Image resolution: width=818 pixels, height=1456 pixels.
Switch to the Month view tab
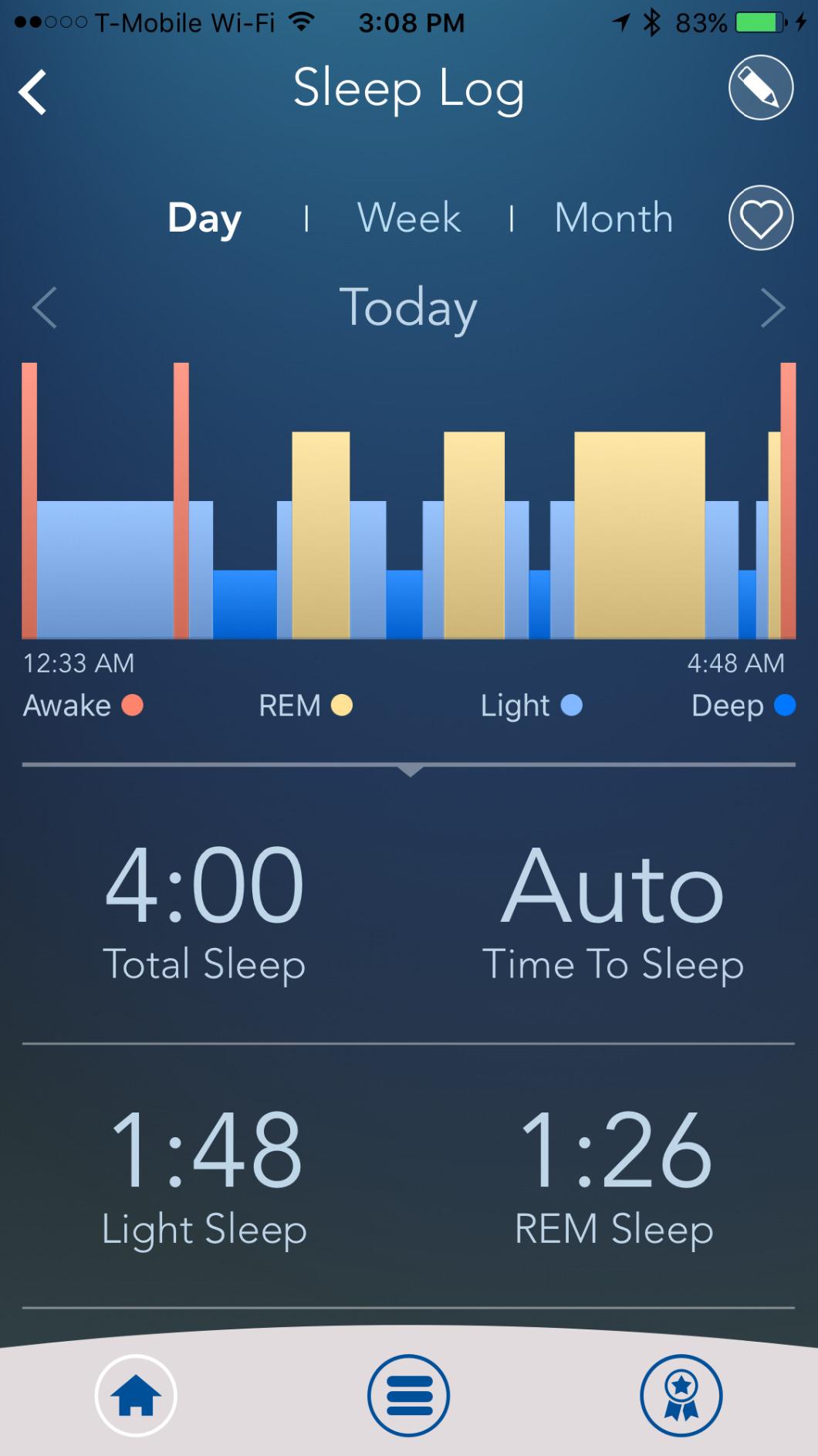pyautogui.click(x=613, y=218)
